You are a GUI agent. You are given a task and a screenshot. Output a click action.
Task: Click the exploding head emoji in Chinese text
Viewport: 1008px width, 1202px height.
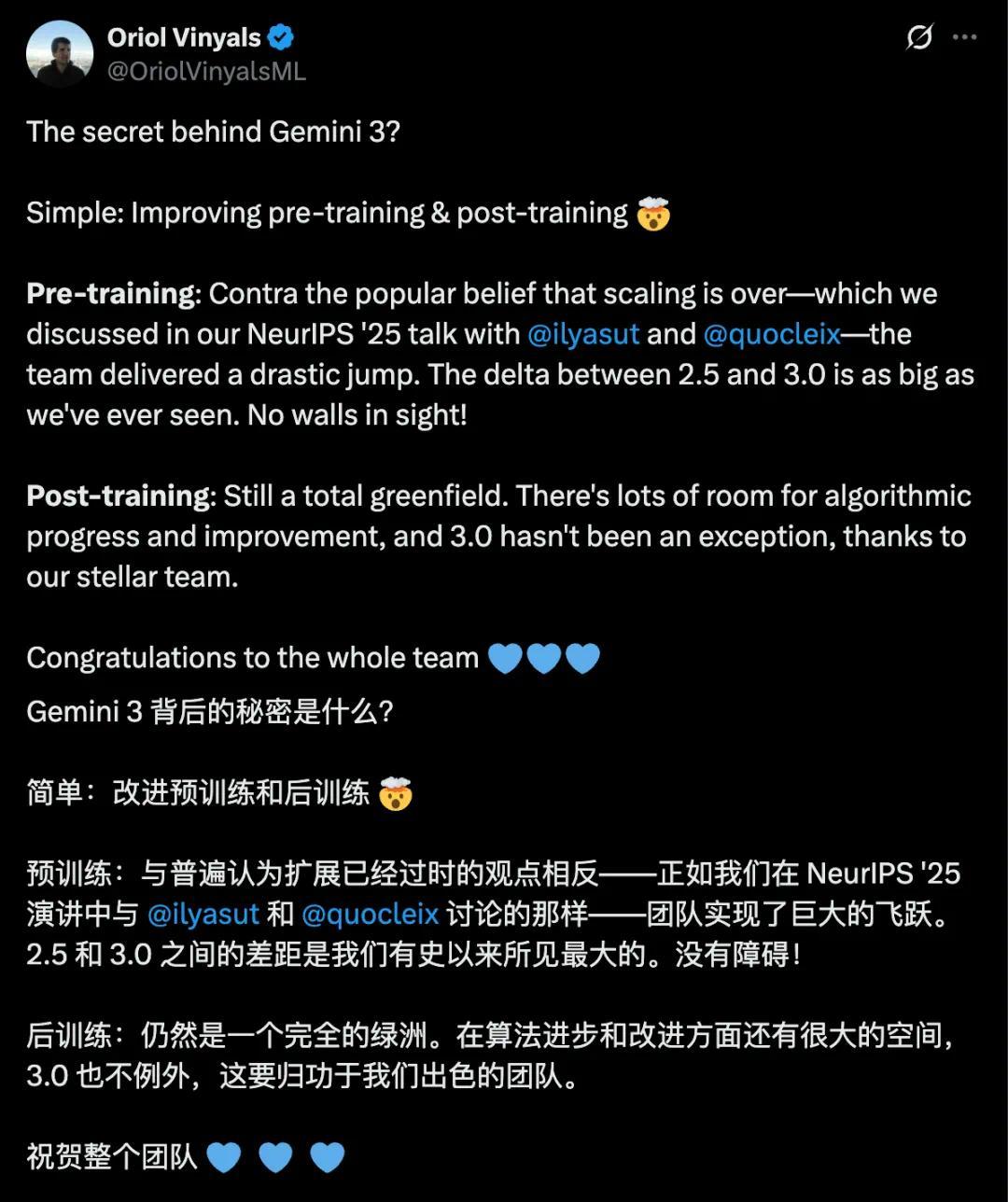[x=396, y=793]
